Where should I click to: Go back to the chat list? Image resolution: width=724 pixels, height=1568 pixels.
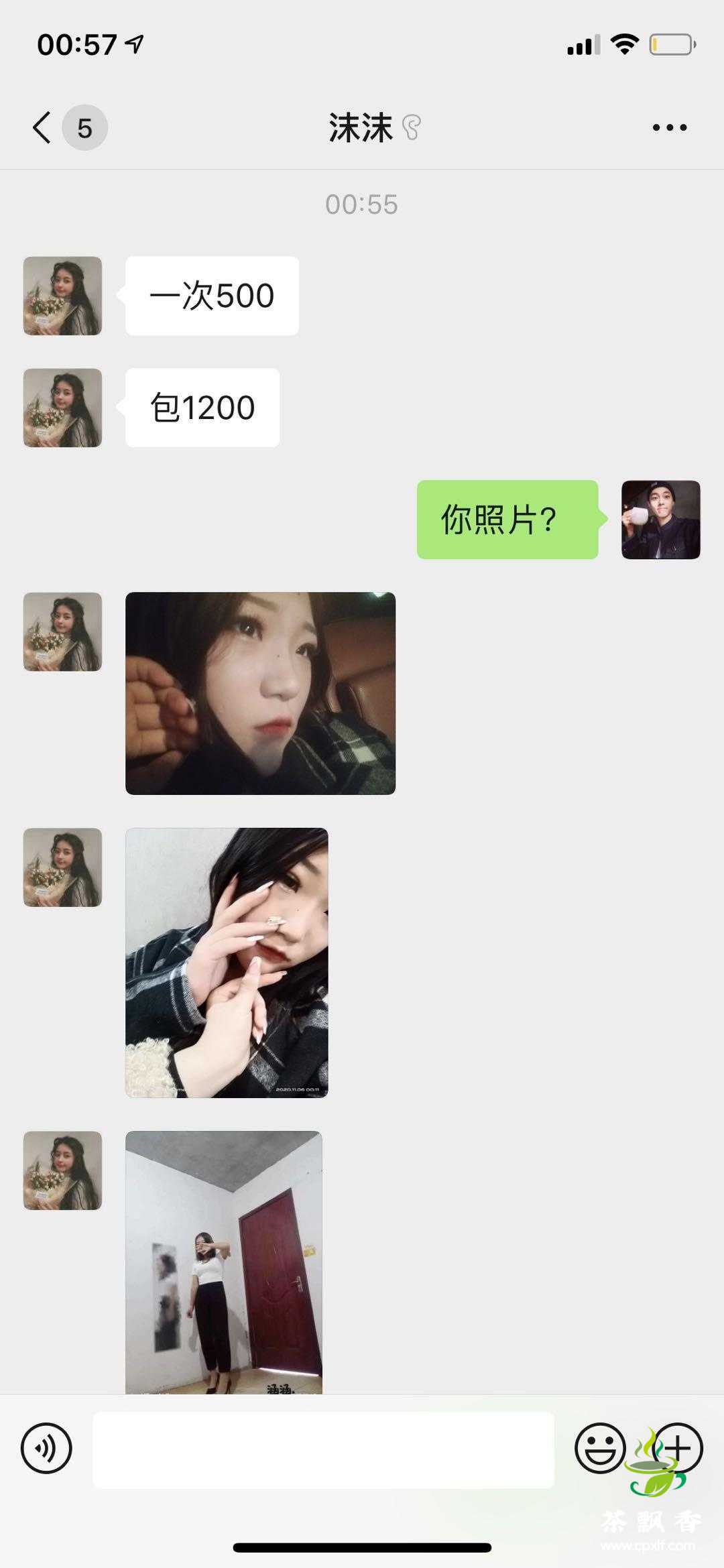(x=43, y=127)
